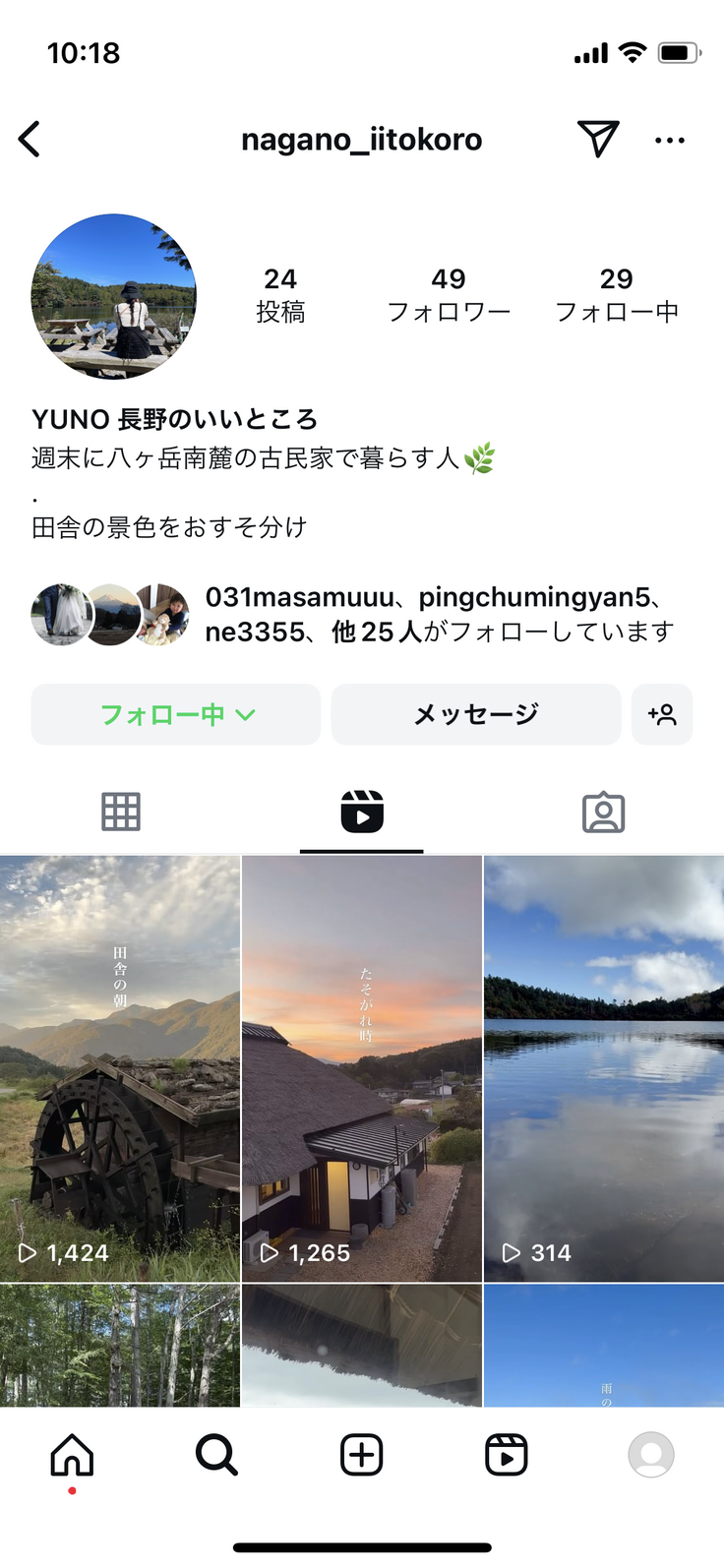Create a new post
This screenshot has width=724, height=1568.
pyautogui.click(x=362, y=1455)
